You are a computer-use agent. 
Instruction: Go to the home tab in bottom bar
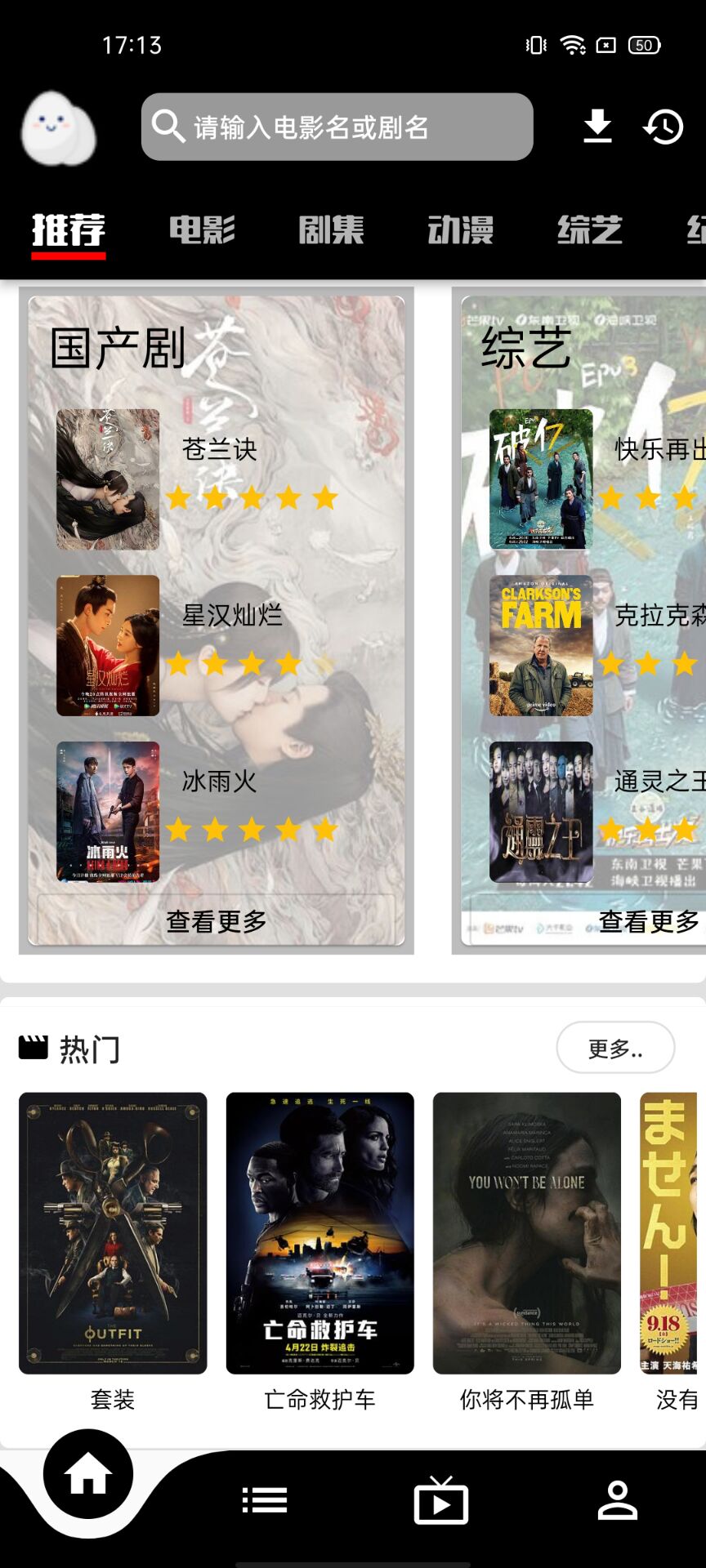(88, 1475)
